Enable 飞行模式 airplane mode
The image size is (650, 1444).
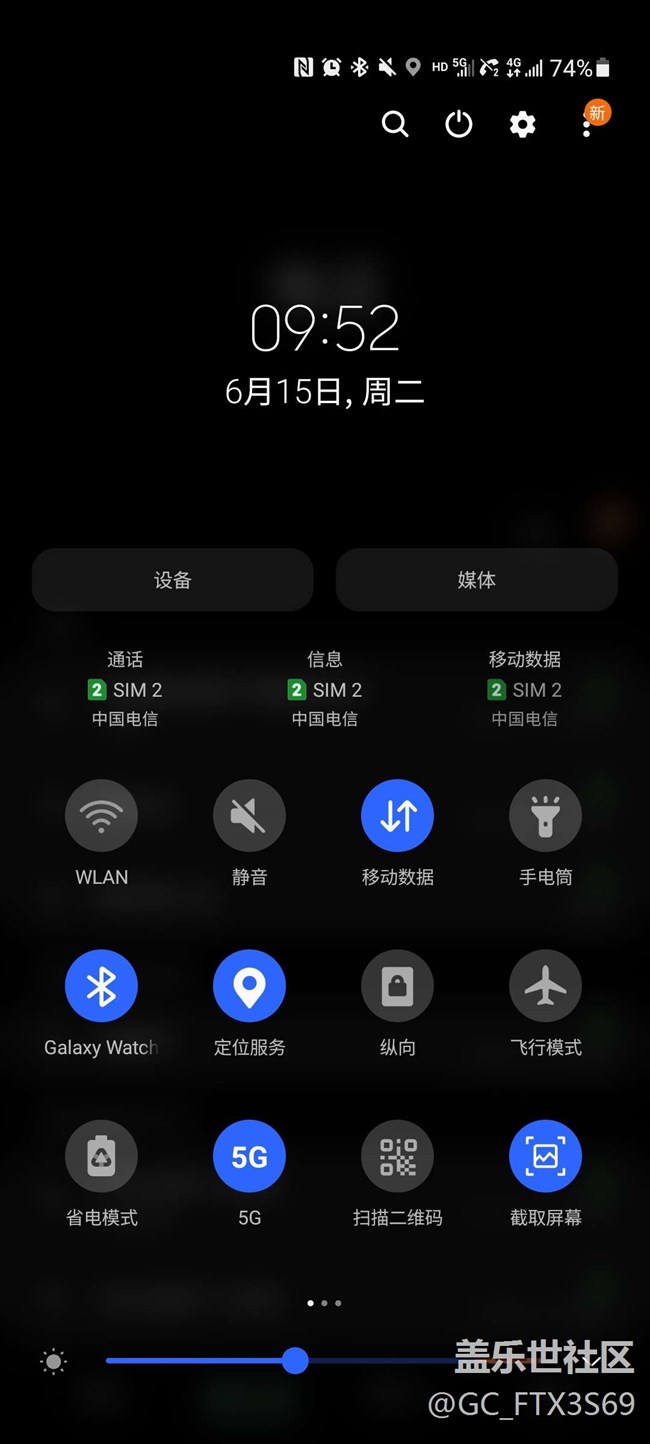pos(545,986)
